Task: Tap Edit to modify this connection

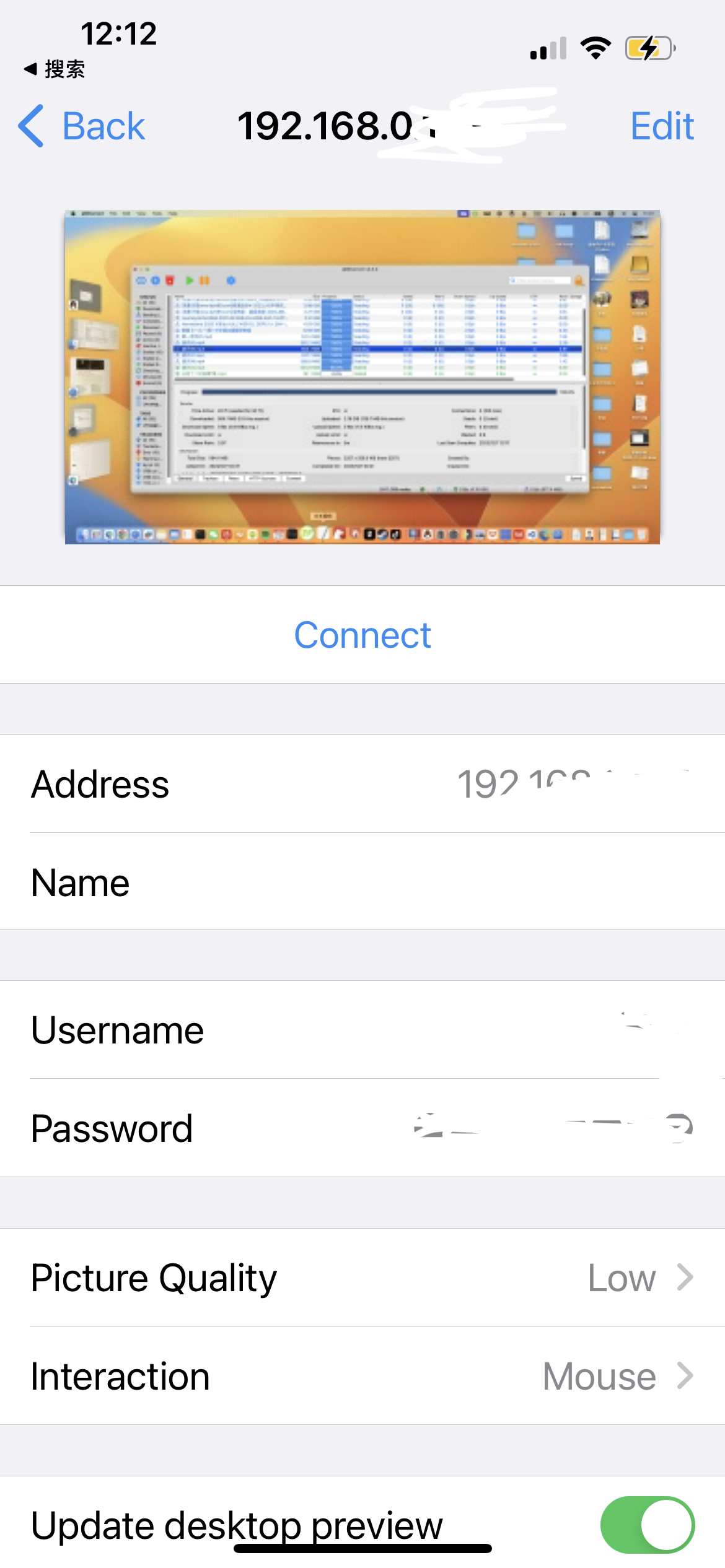Action: click(x=661, y=126)
